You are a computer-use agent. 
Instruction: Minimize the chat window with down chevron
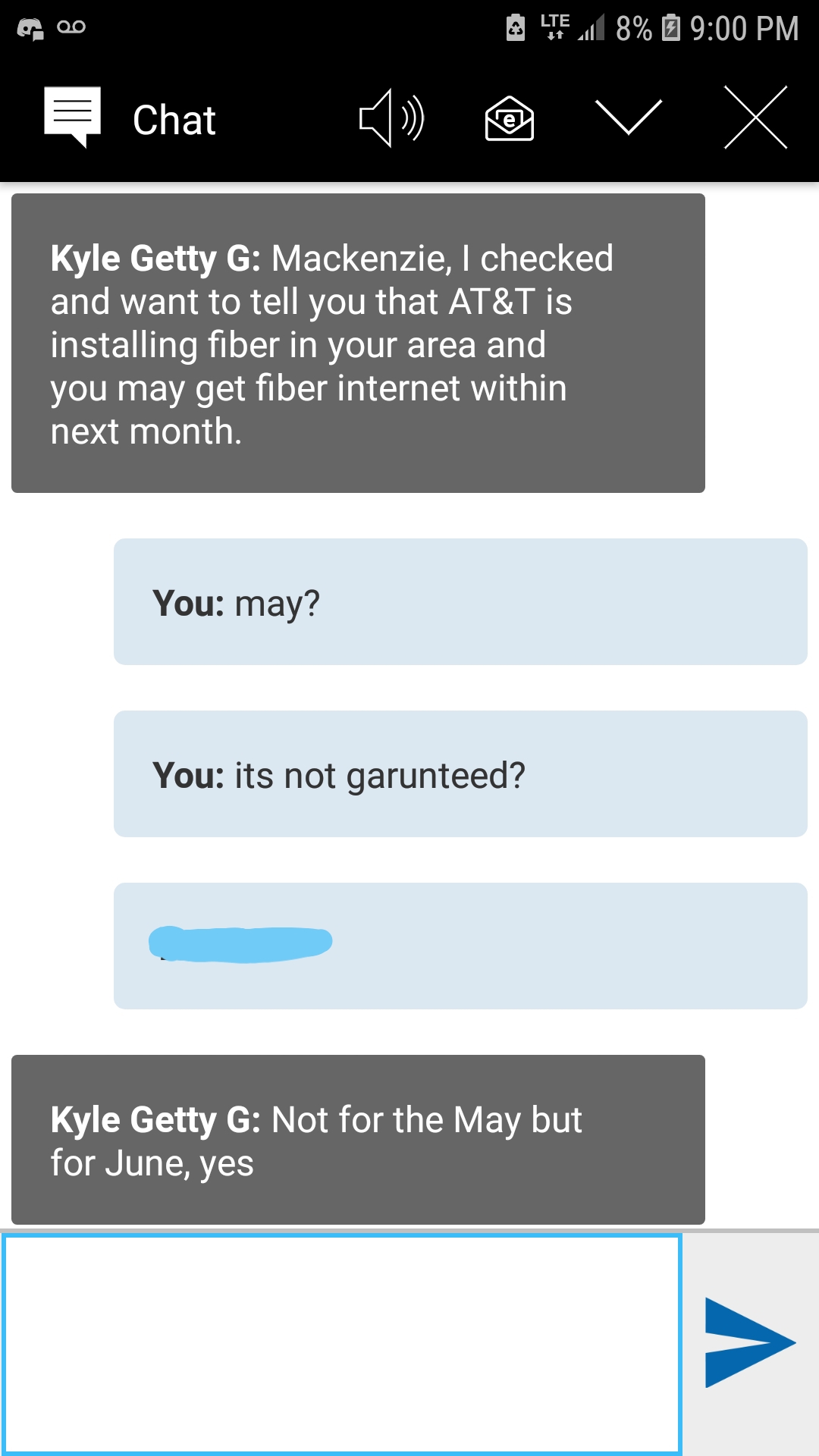(x=629, y=118)
